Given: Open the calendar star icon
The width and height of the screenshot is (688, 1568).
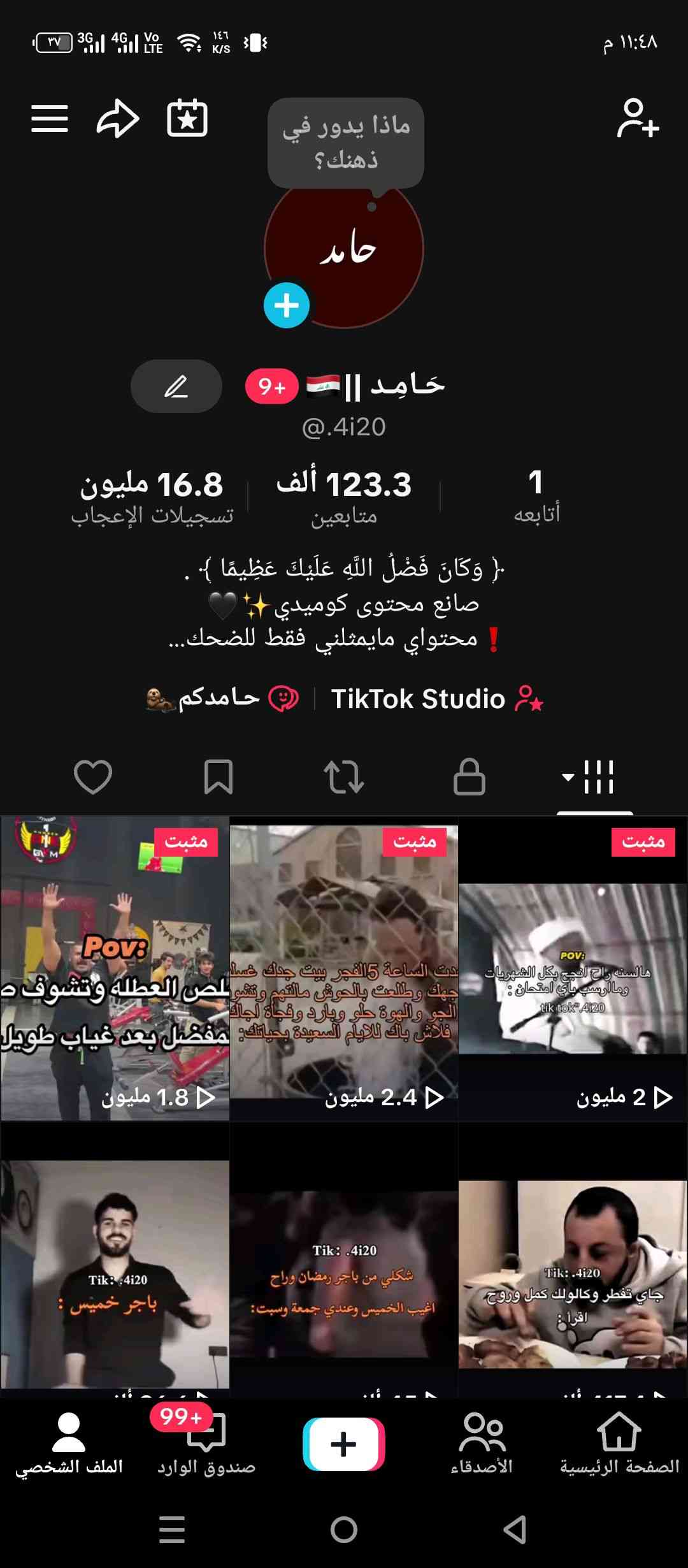Looking at the screenshot, I should (187, 119).
